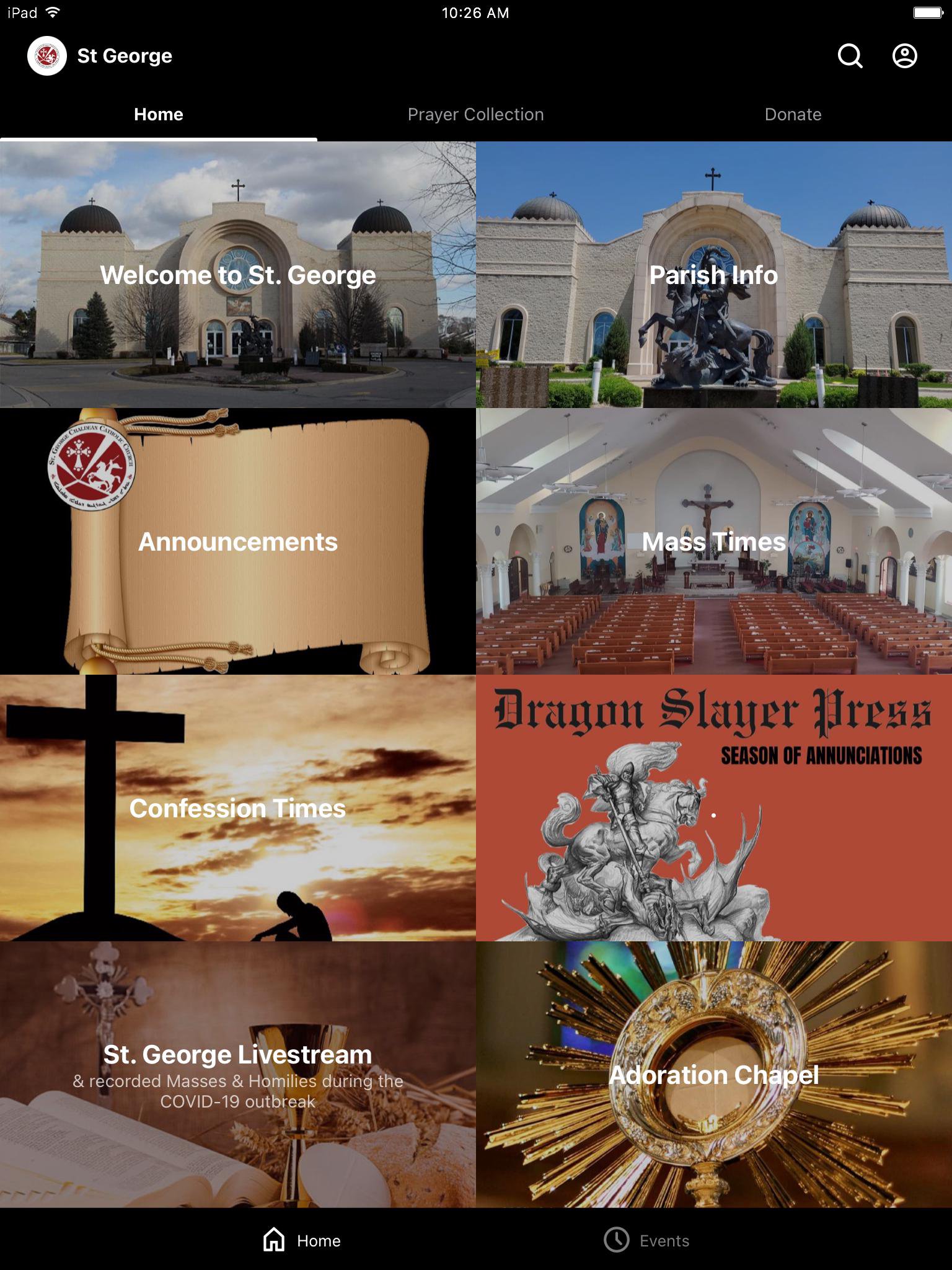
Task: Open the Confession Times tile
Action: click(x=238, y=808)
